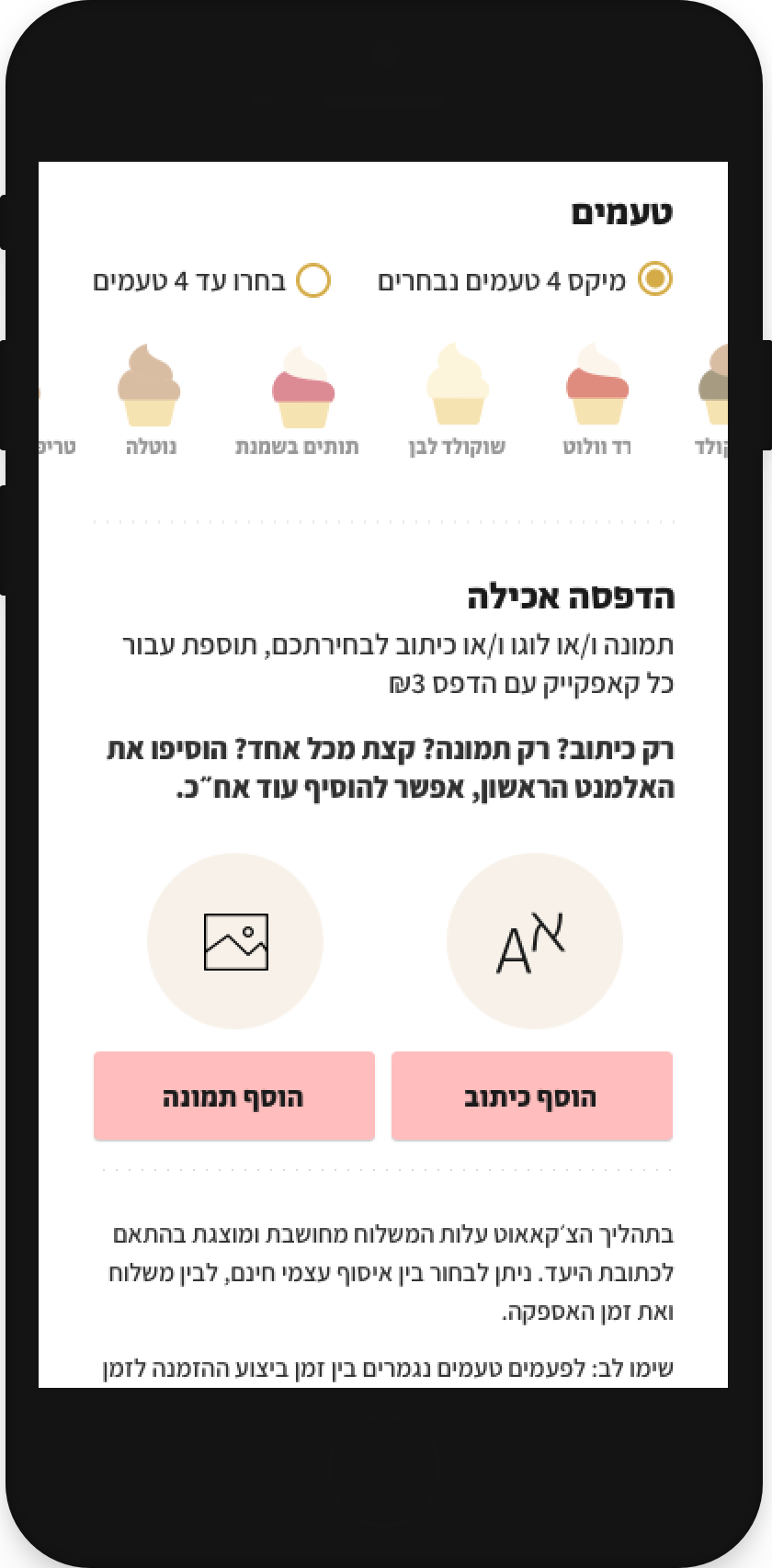
Task: Tap the round text lettering icon
Action: click(535, 941)
